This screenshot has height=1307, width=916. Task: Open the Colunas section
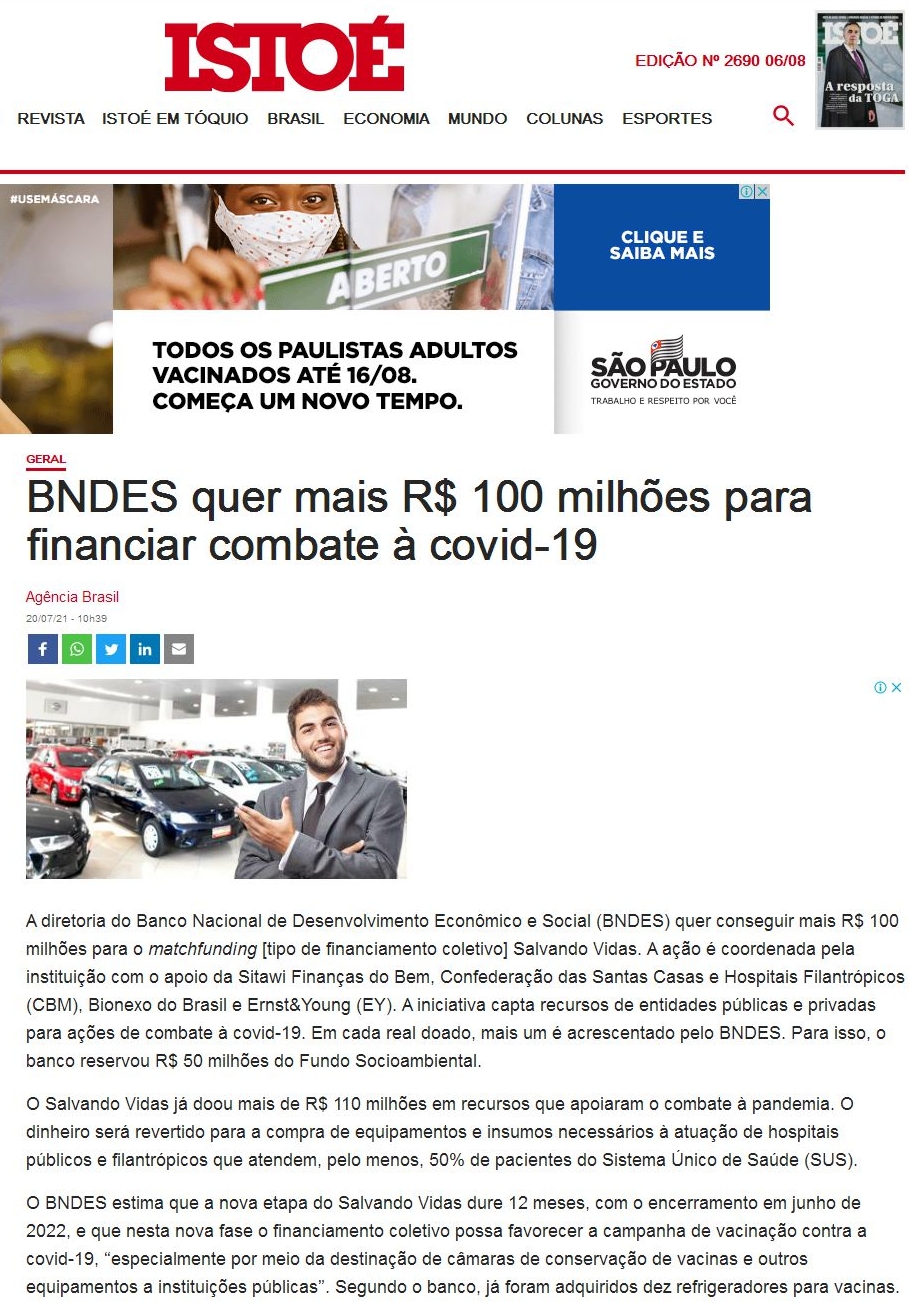(564, 118)
